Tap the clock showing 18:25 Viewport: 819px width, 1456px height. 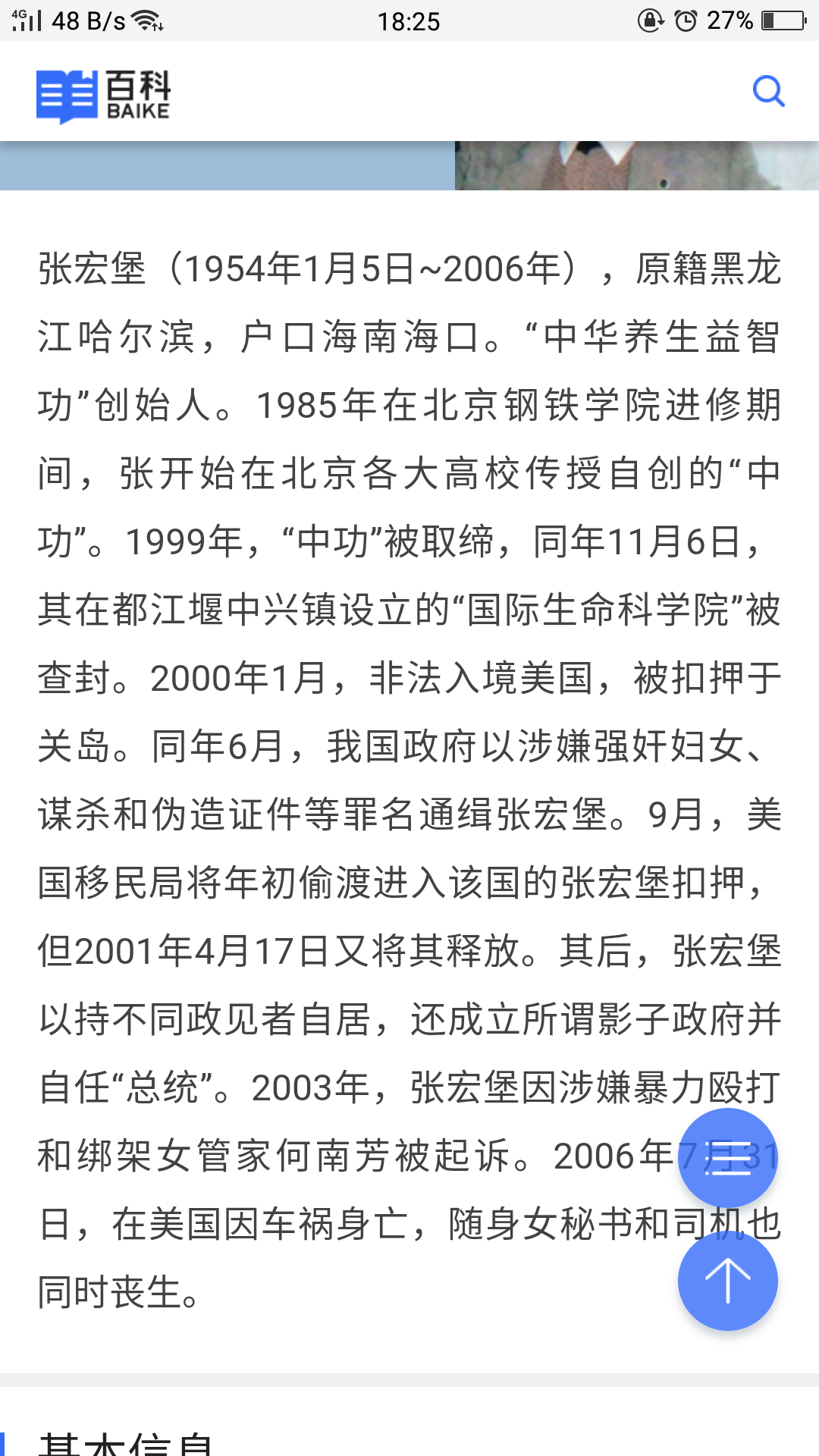tap(409, 22)
